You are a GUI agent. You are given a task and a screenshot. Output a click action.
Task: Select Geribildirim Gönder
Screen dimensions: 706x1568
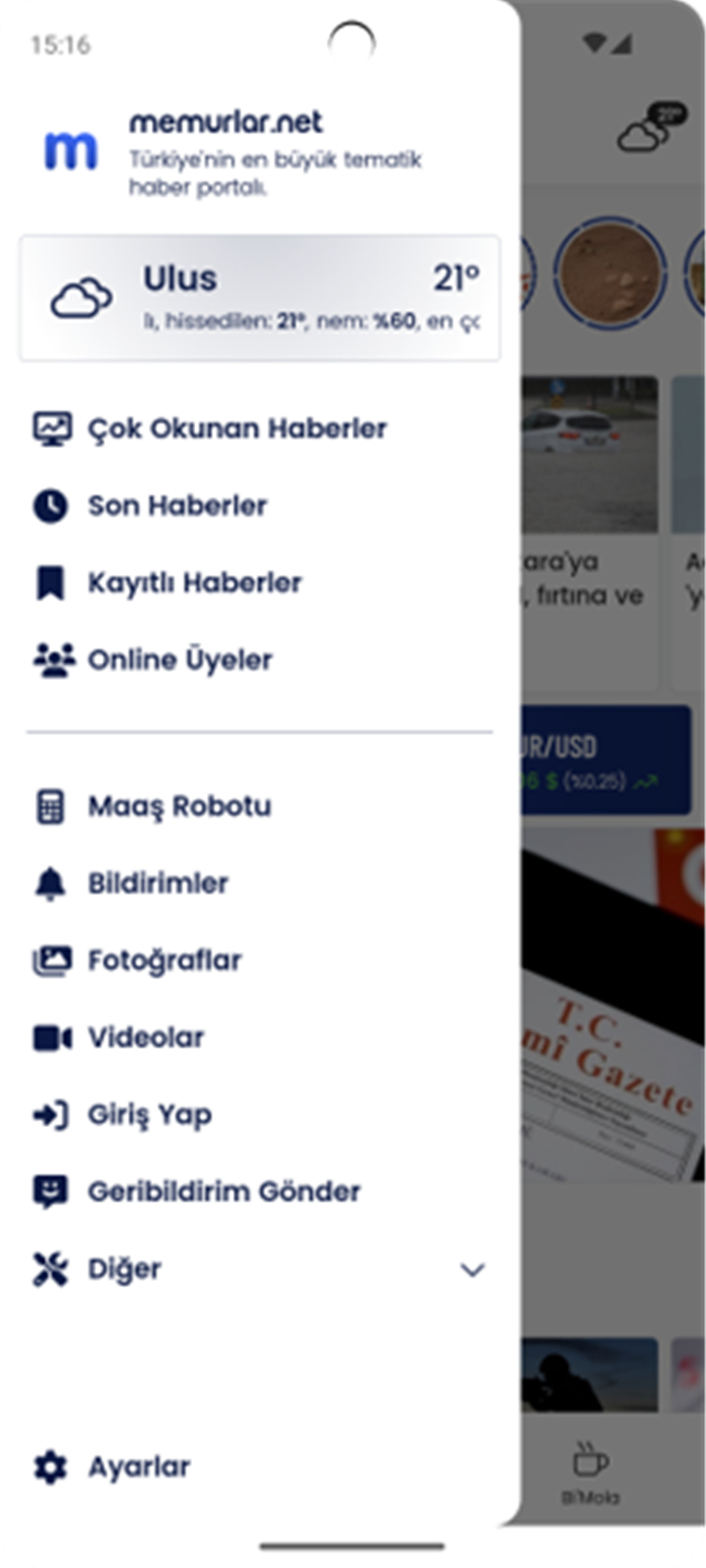point(260,1192)
